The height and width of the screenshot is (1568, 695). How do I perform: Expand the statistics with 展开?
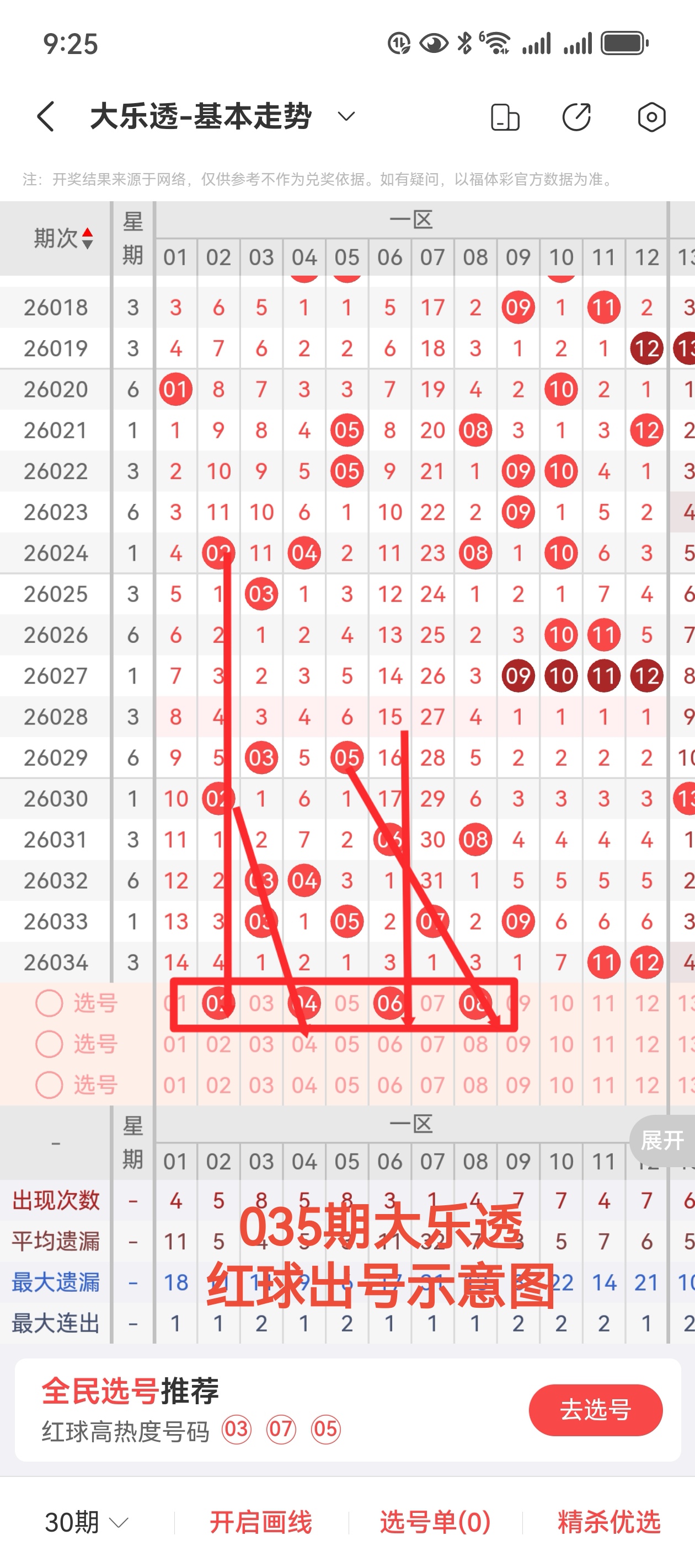point(662,1140)
